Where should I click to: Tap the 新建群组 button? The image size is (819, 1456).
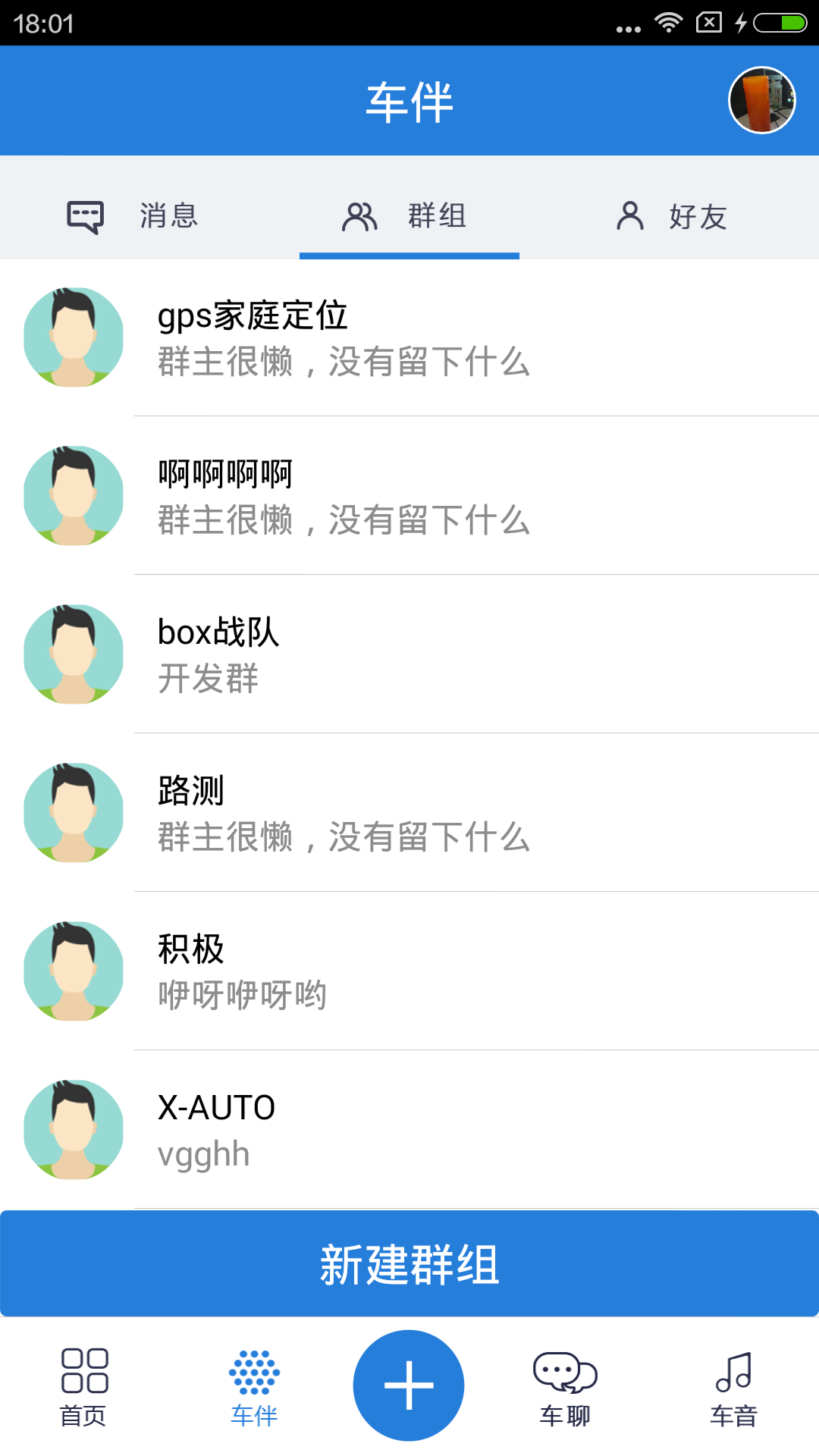tap(409, 1263)
